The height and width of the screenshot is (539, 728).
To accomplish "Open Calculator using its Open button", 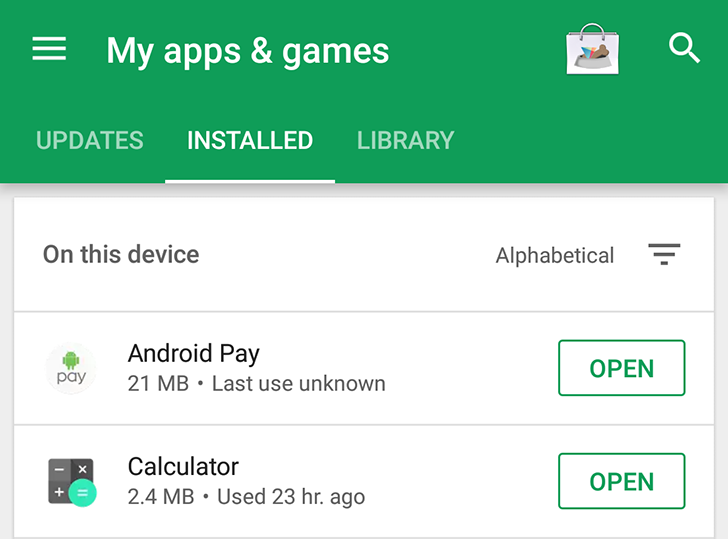I will pos(621,481).
